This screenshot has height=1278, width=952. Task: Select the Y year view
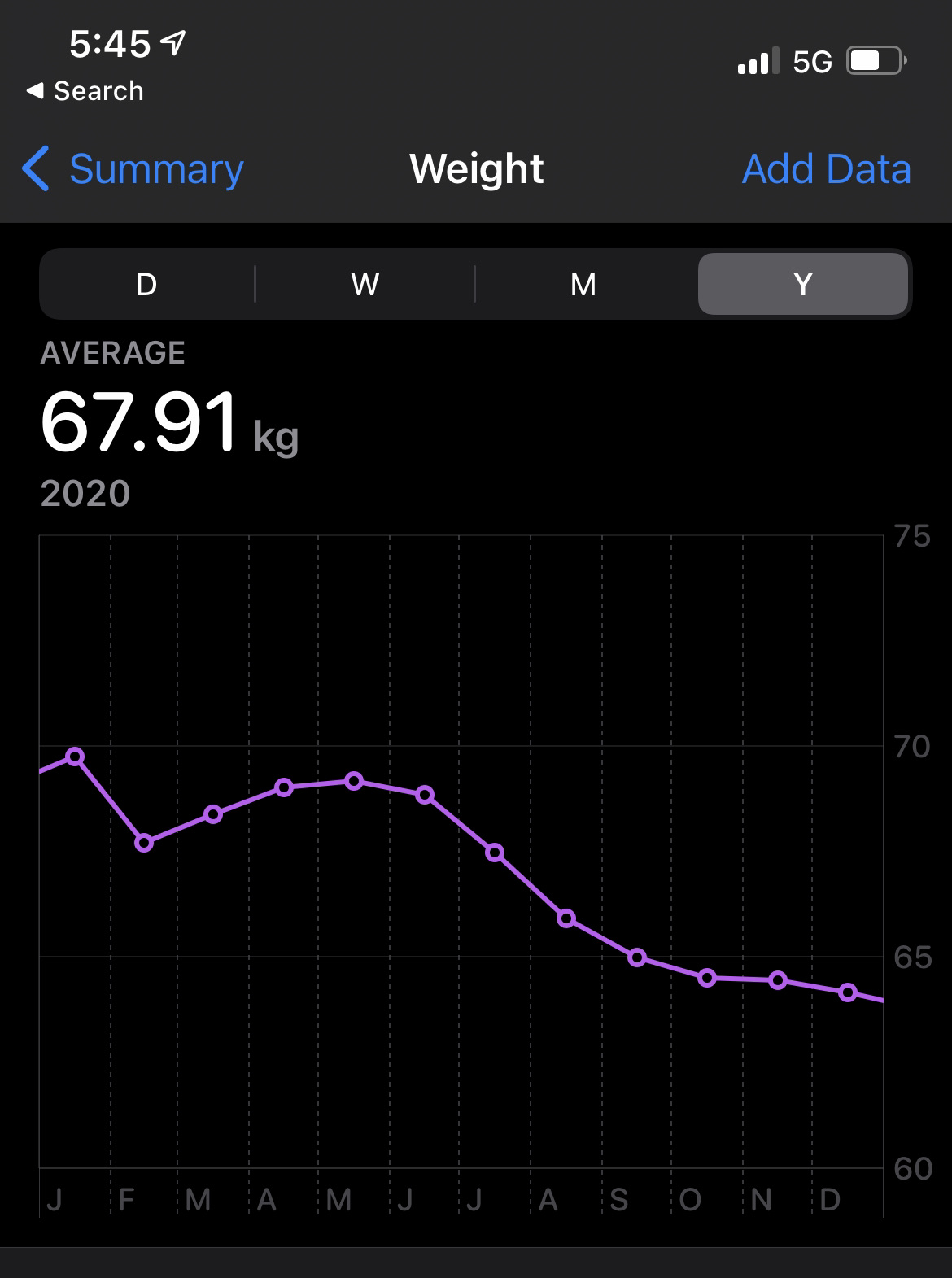(802, 284)
